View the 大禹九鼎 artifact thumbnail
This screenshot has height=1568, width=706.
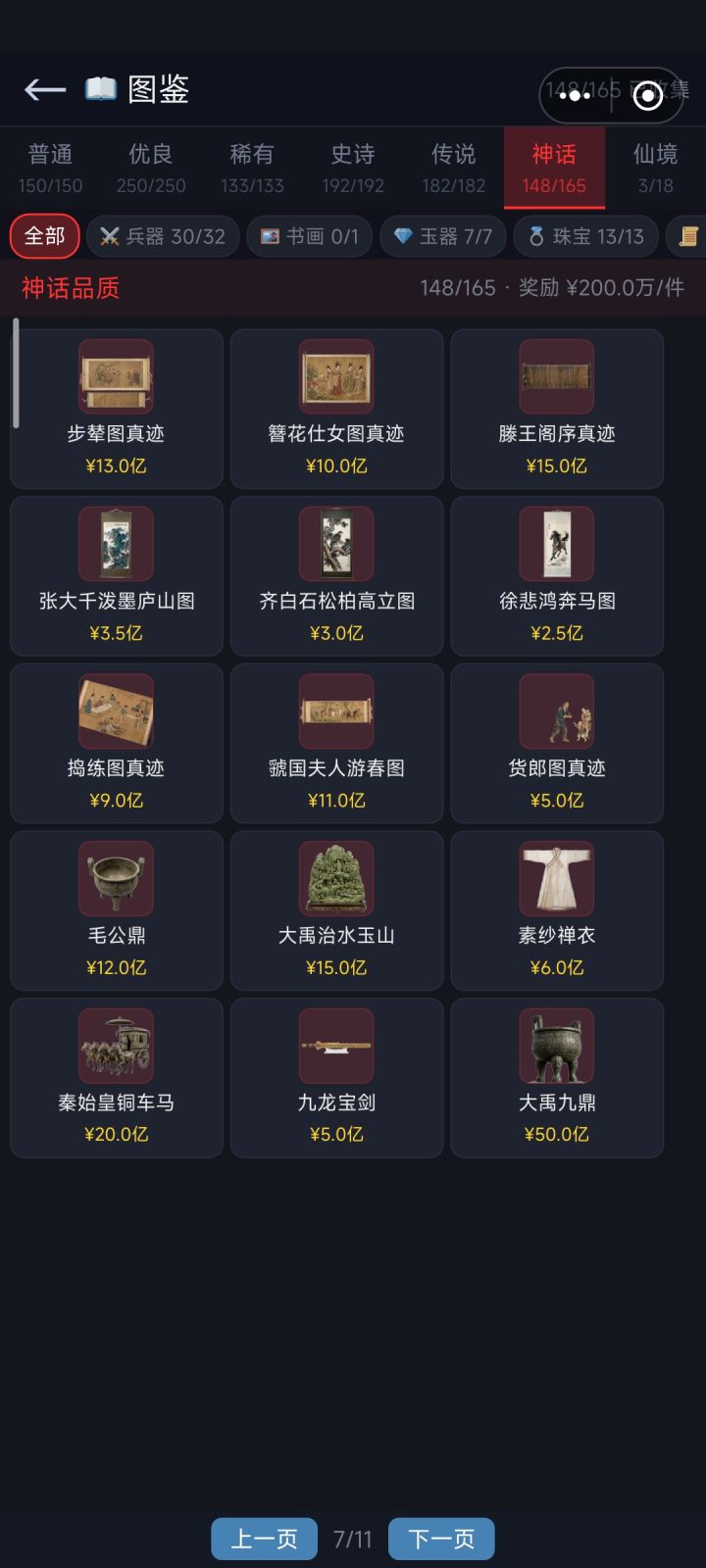[x=557, y=1046]
